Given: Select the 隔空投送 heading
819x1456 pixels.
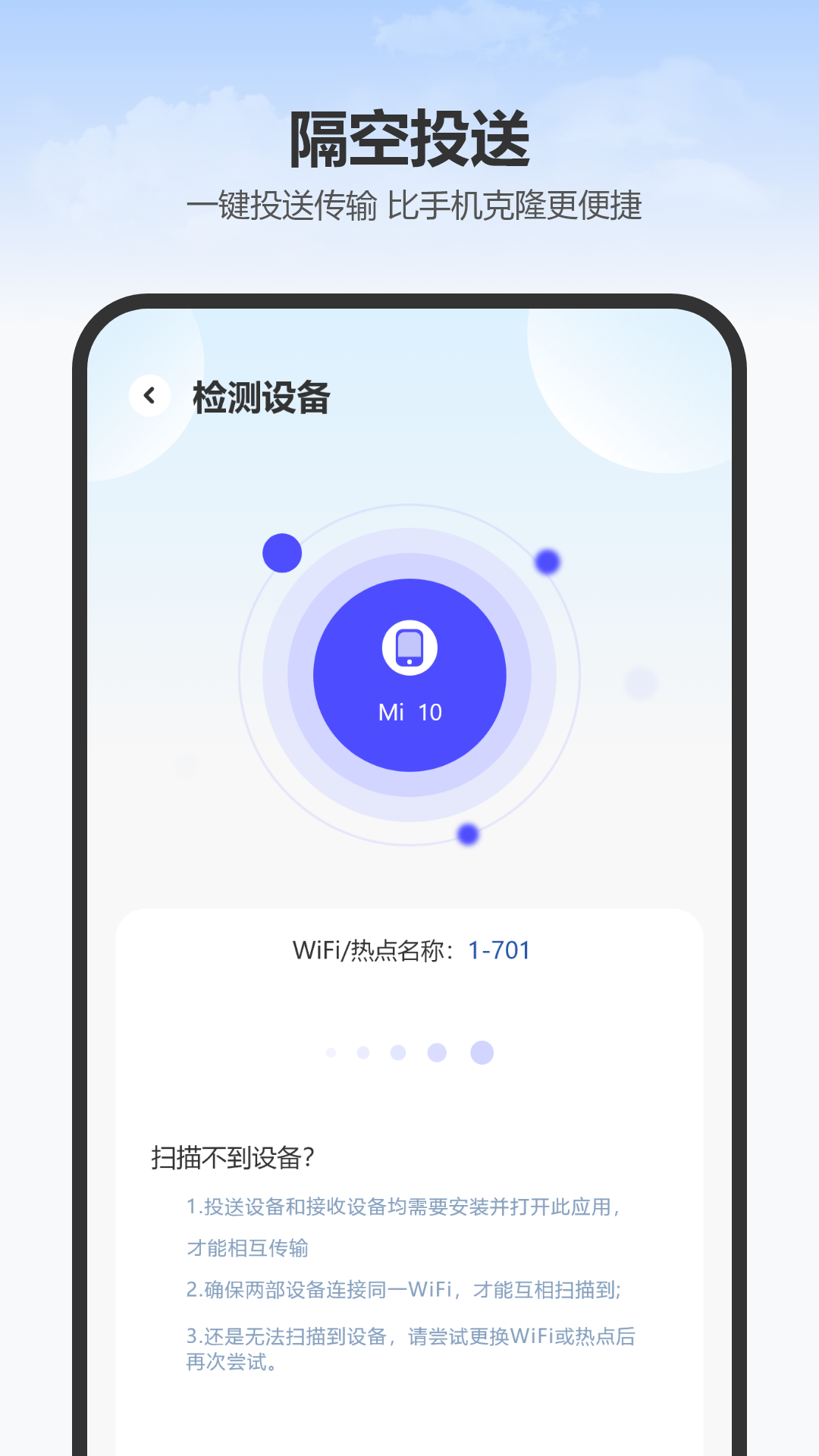Looking at the screenshot, I should [x=409, y=139].
